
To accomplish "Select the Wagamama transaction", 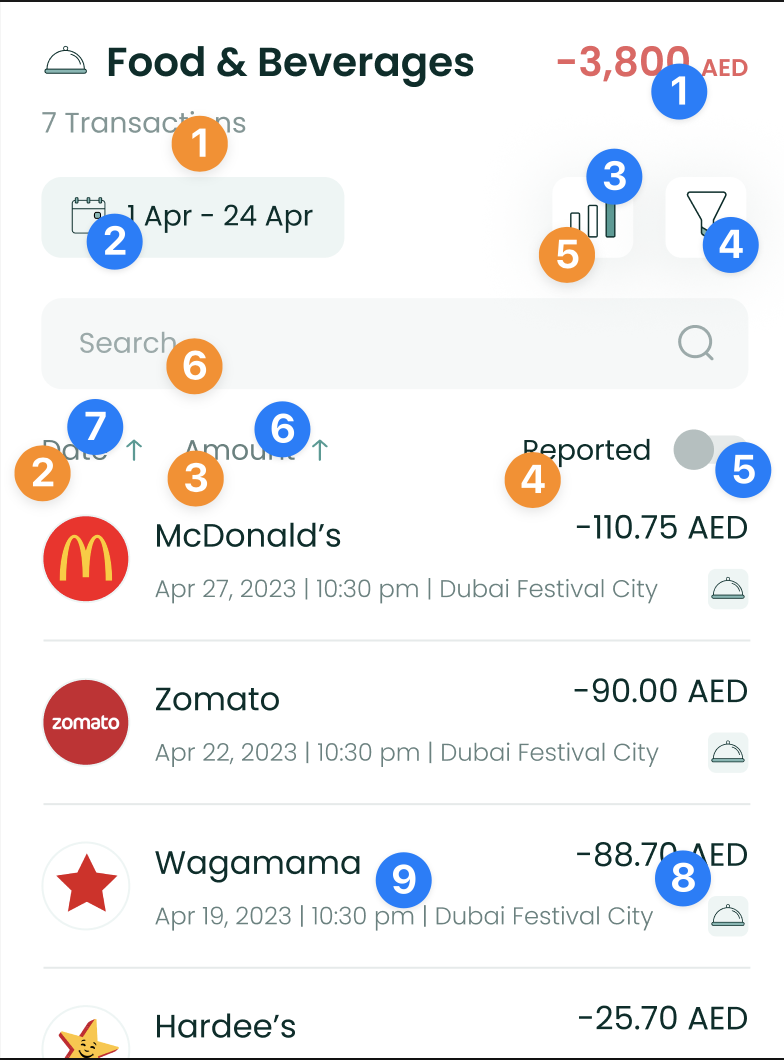I will click(394, 886).
